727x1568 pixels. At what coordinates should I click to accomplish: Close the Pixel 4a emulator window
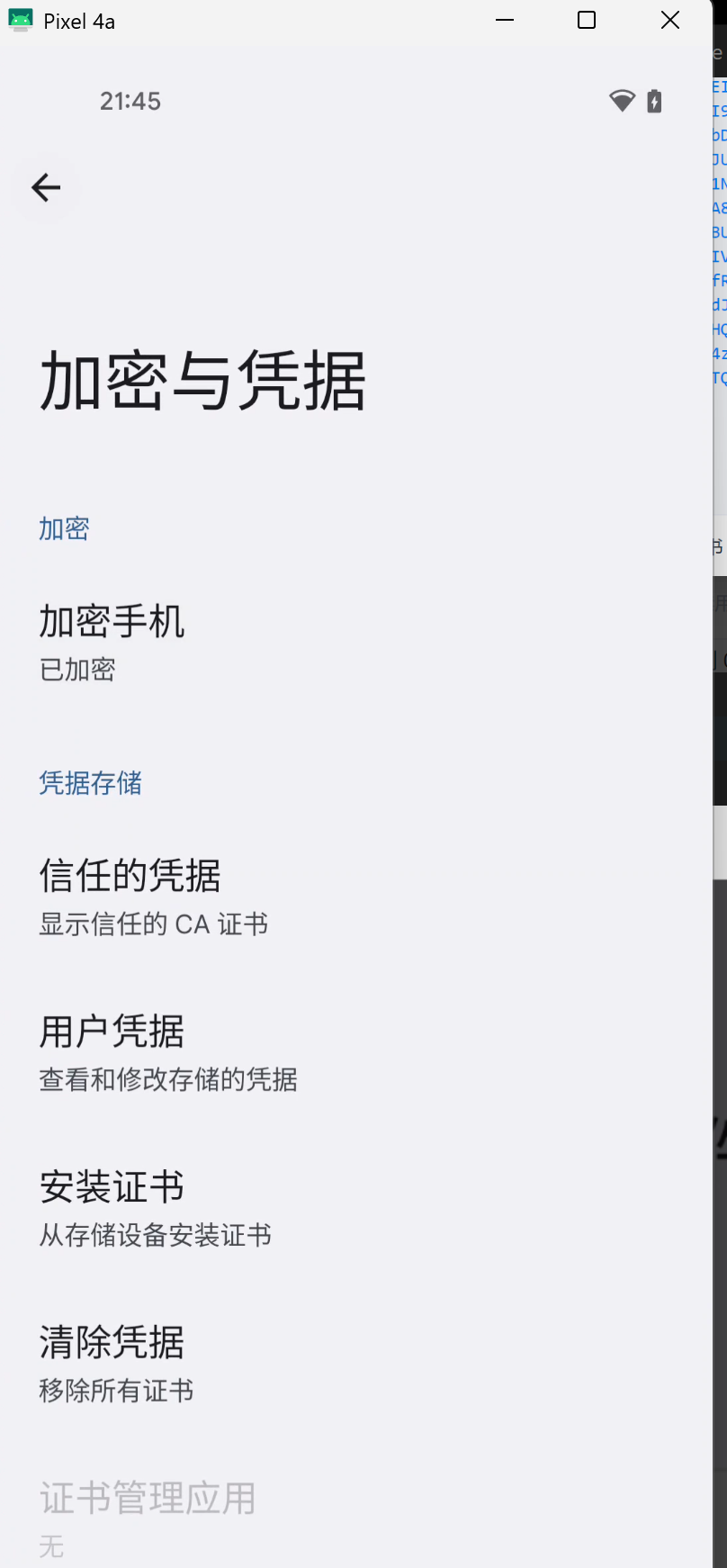[670, 20]
